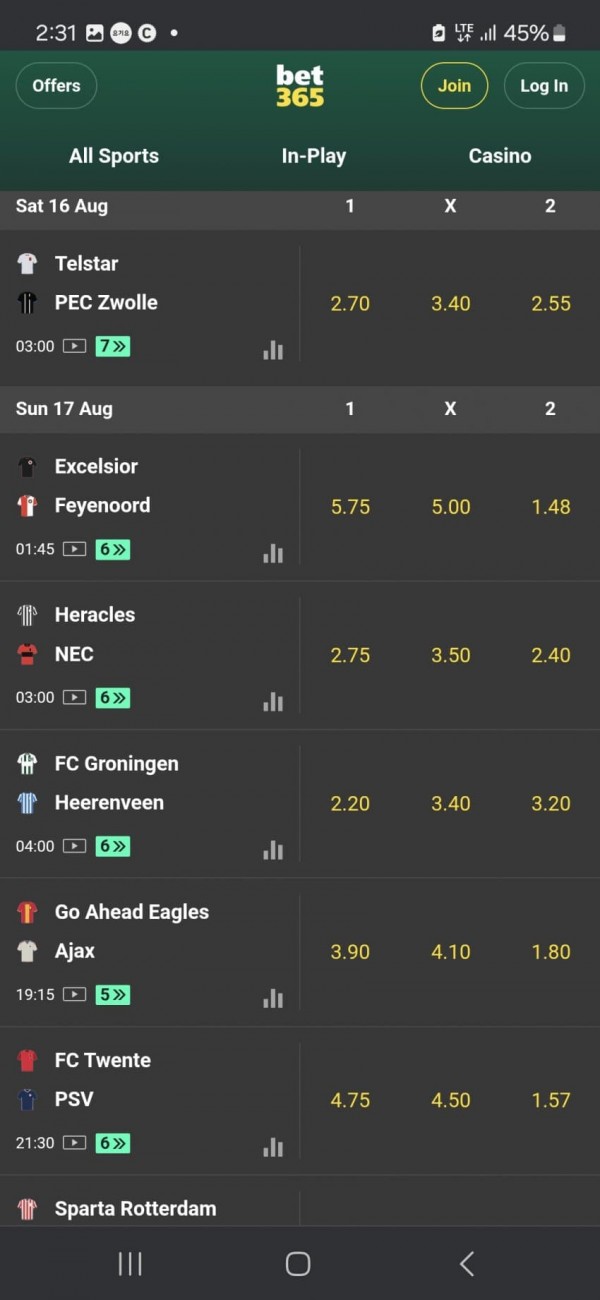Pick the 3.50 draw odds for Heracles vs NEC
Screen dimensions: 600x1300
coord(450,656)
